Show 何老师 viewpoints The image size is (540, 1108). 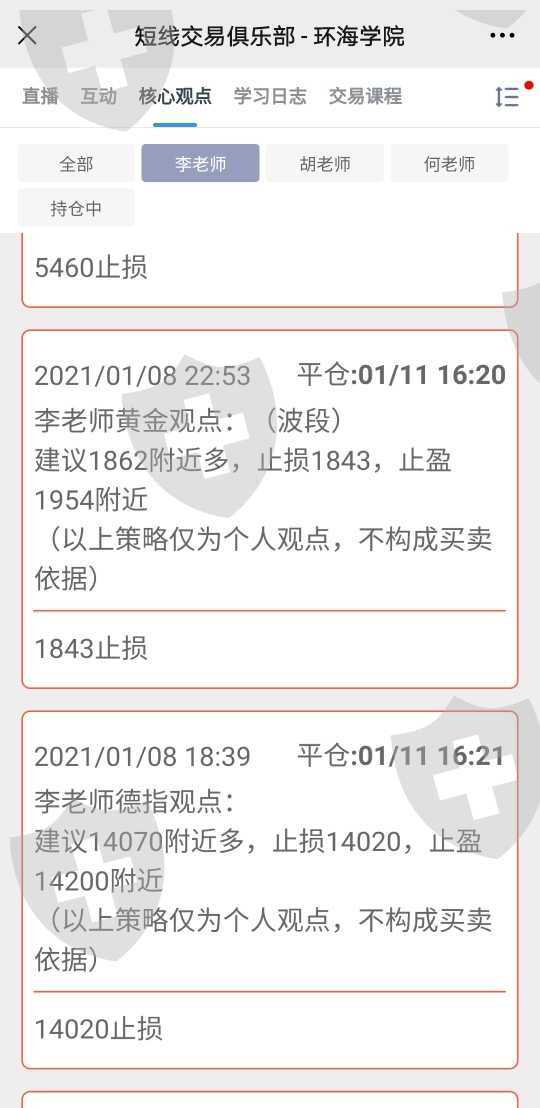(x=450, y=163)
